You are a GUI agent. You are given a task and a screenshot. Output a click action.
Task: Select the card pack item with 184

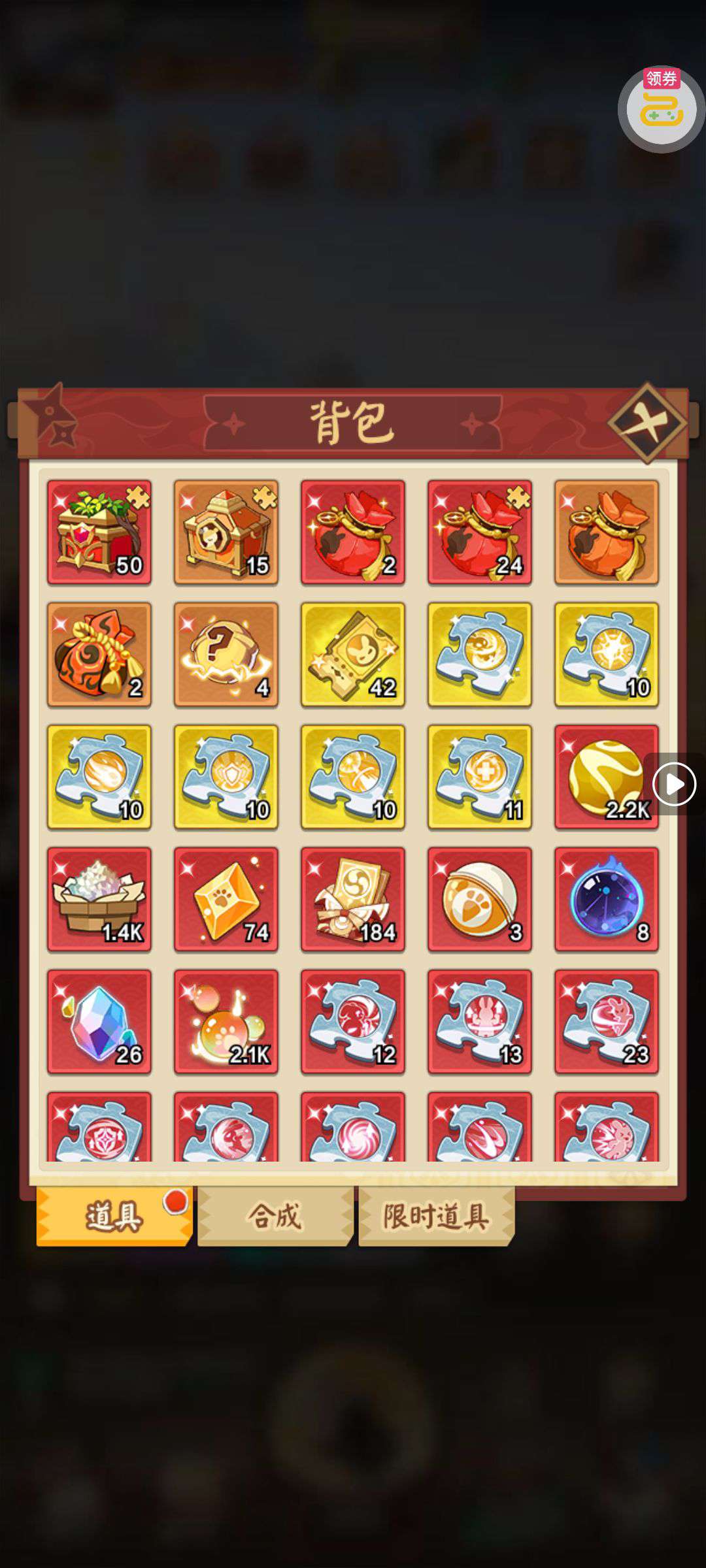pos(353,899)
